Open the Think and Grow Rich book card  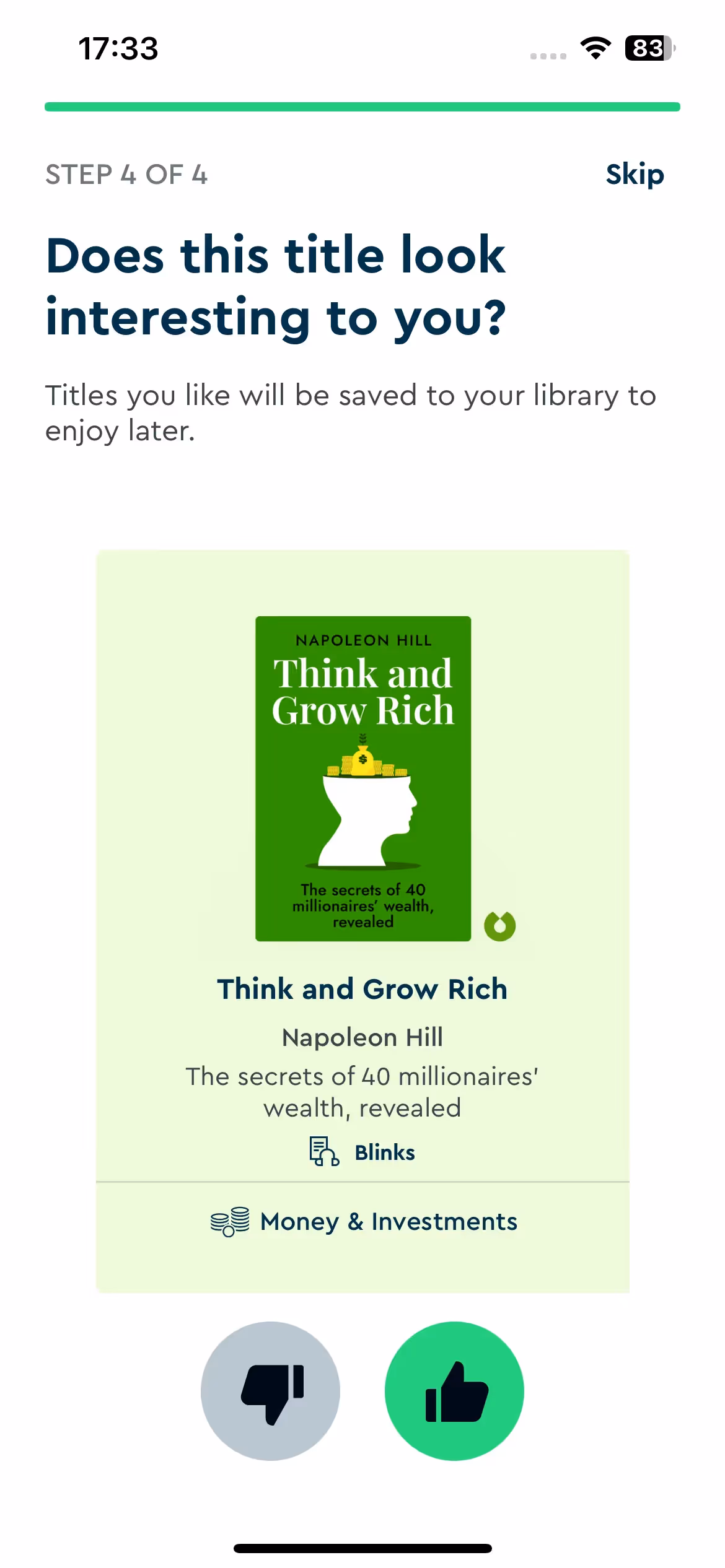pyautogui.click(x=362, y=867)
